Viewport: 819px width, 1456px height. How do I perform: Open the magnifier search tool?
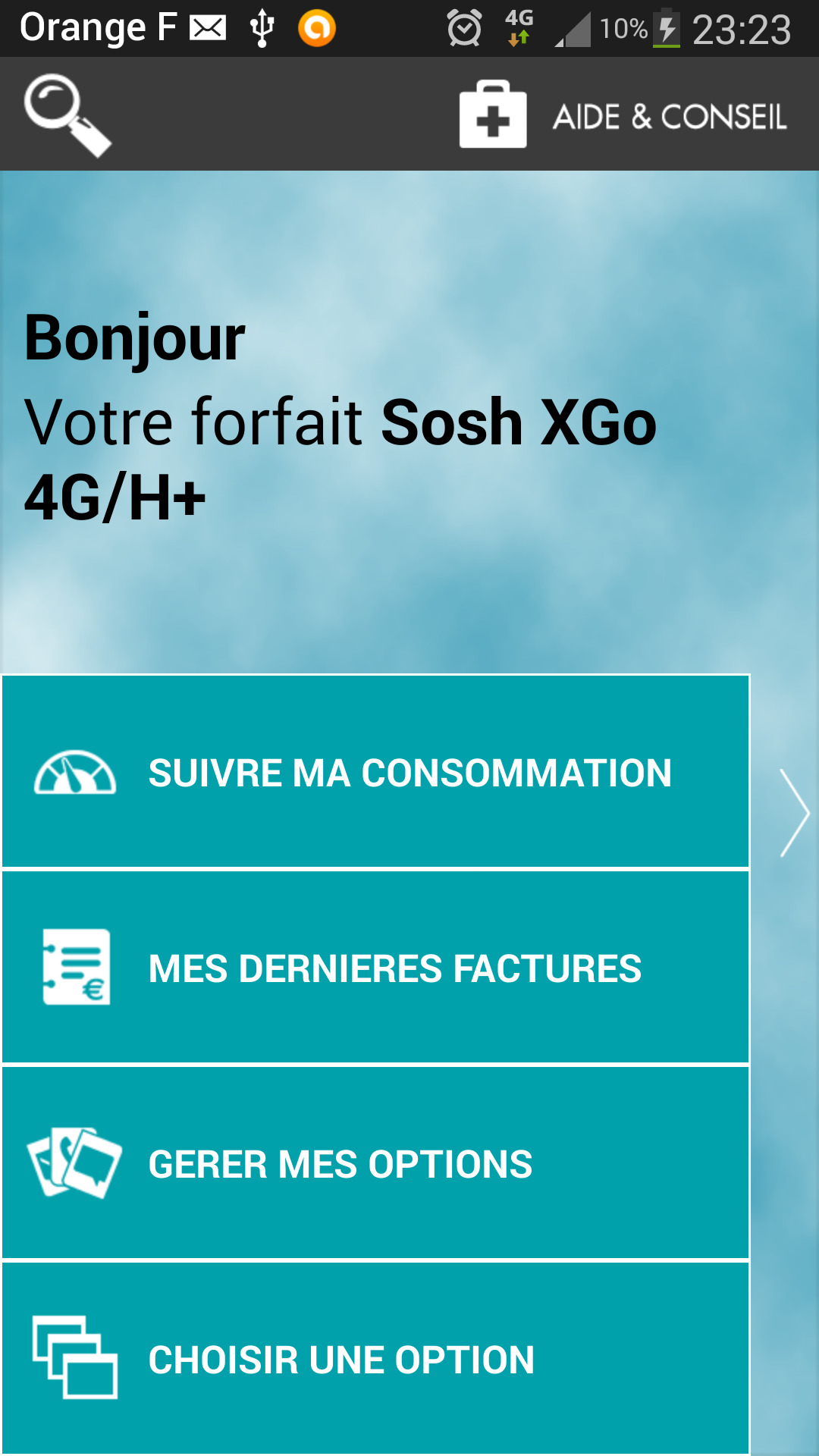point(67,114)
